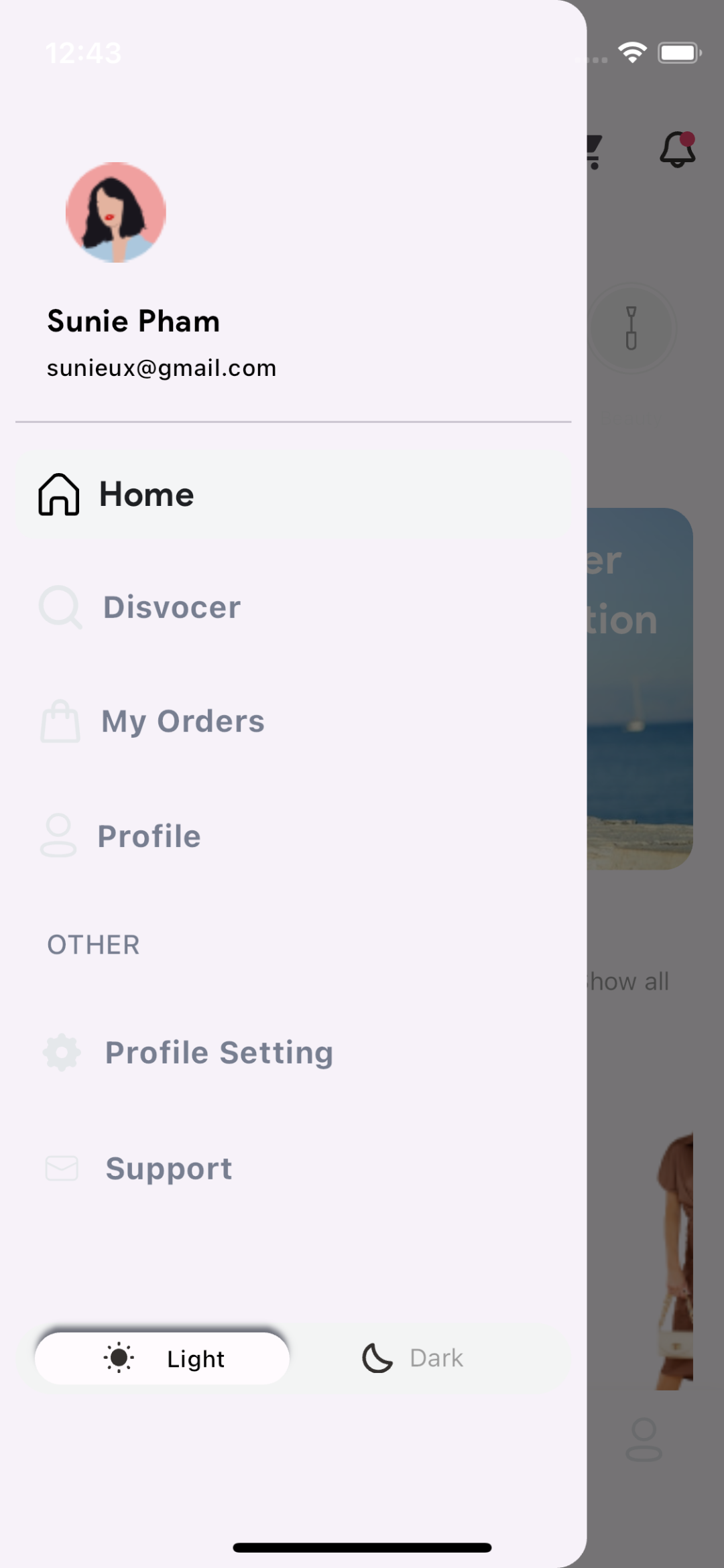Select the Light theme
Image resolution: width=724 pixels, height=1568 pixels.
[x=163, y=1358]
